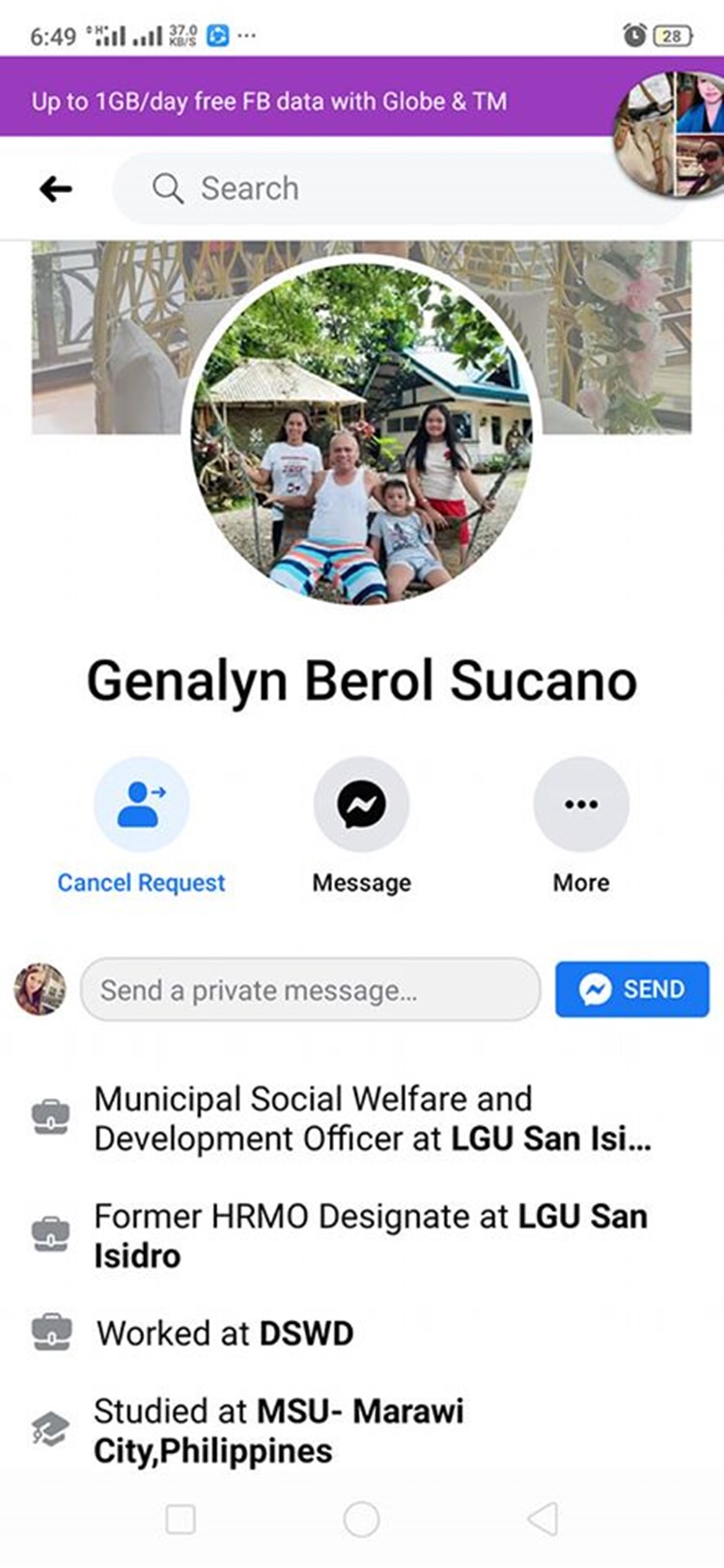
Task: View Genalyn's profile picture
Action: click(x=362, y=432)
